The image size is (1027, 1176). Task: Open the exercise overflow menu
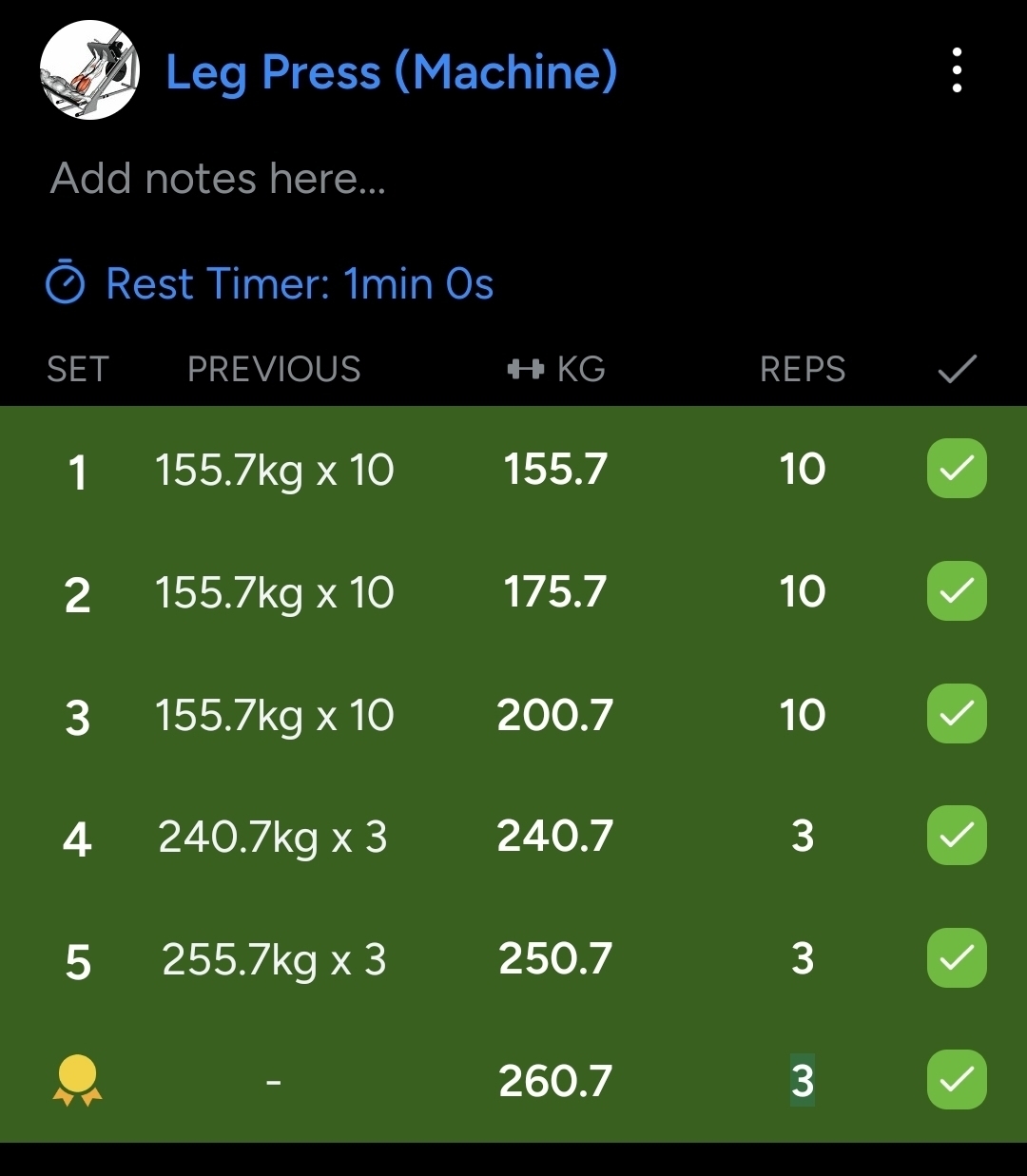click(957, 71)
